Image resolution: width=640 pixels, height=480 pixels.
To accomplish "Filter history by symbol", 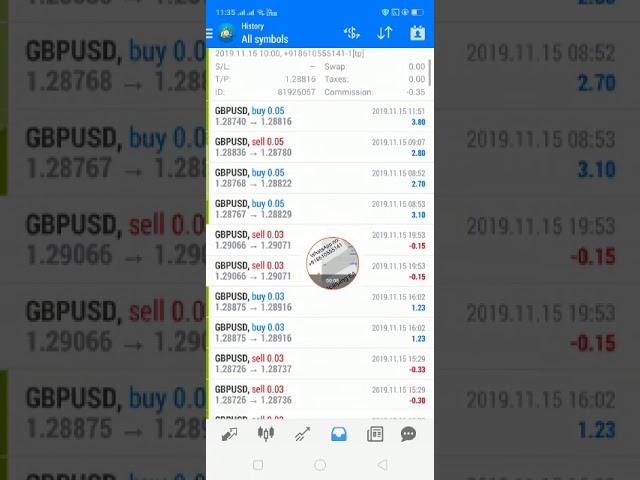I will [351, 33].
